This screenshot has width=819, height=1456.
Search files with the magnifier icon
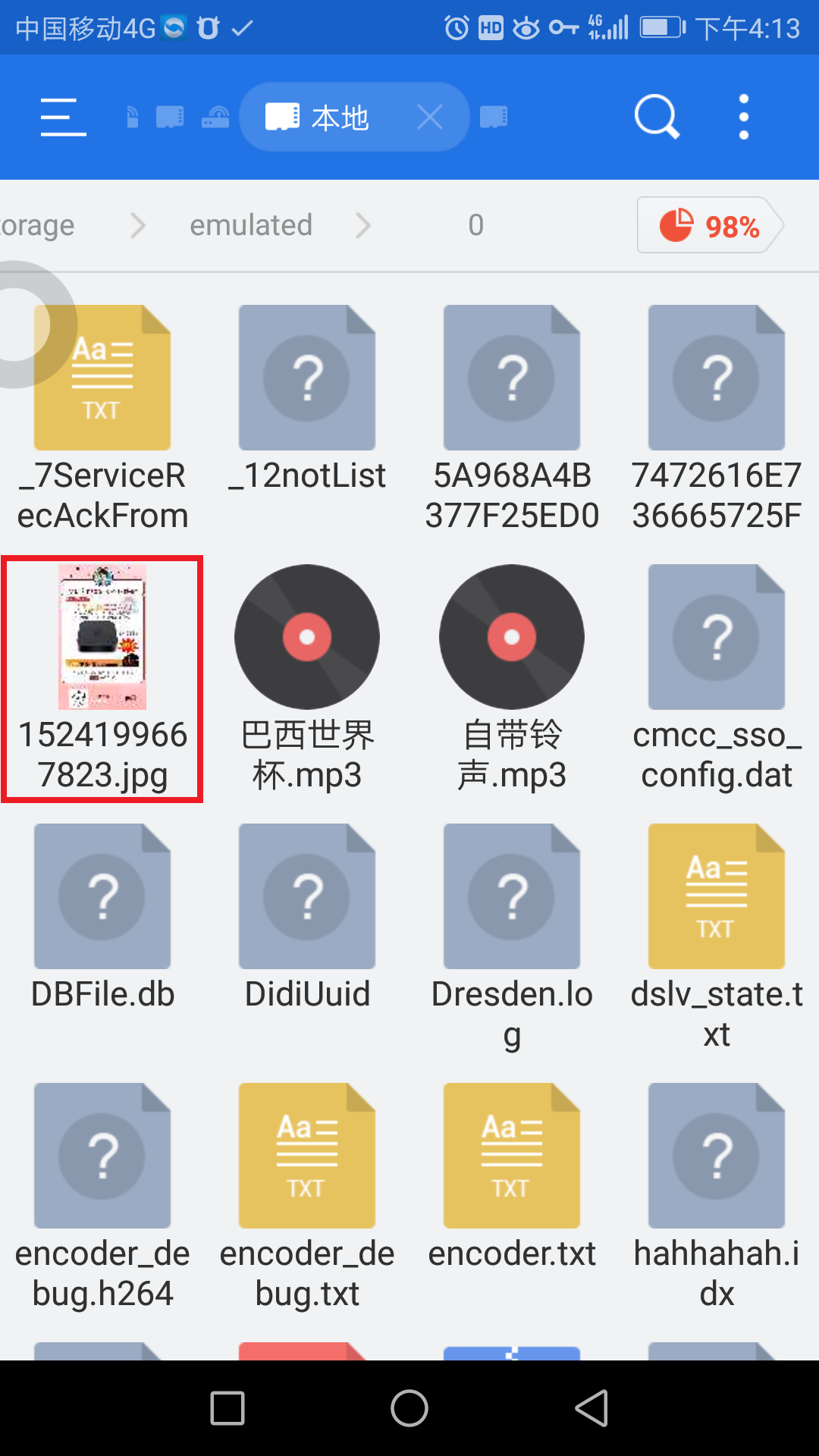coord(656,117)
